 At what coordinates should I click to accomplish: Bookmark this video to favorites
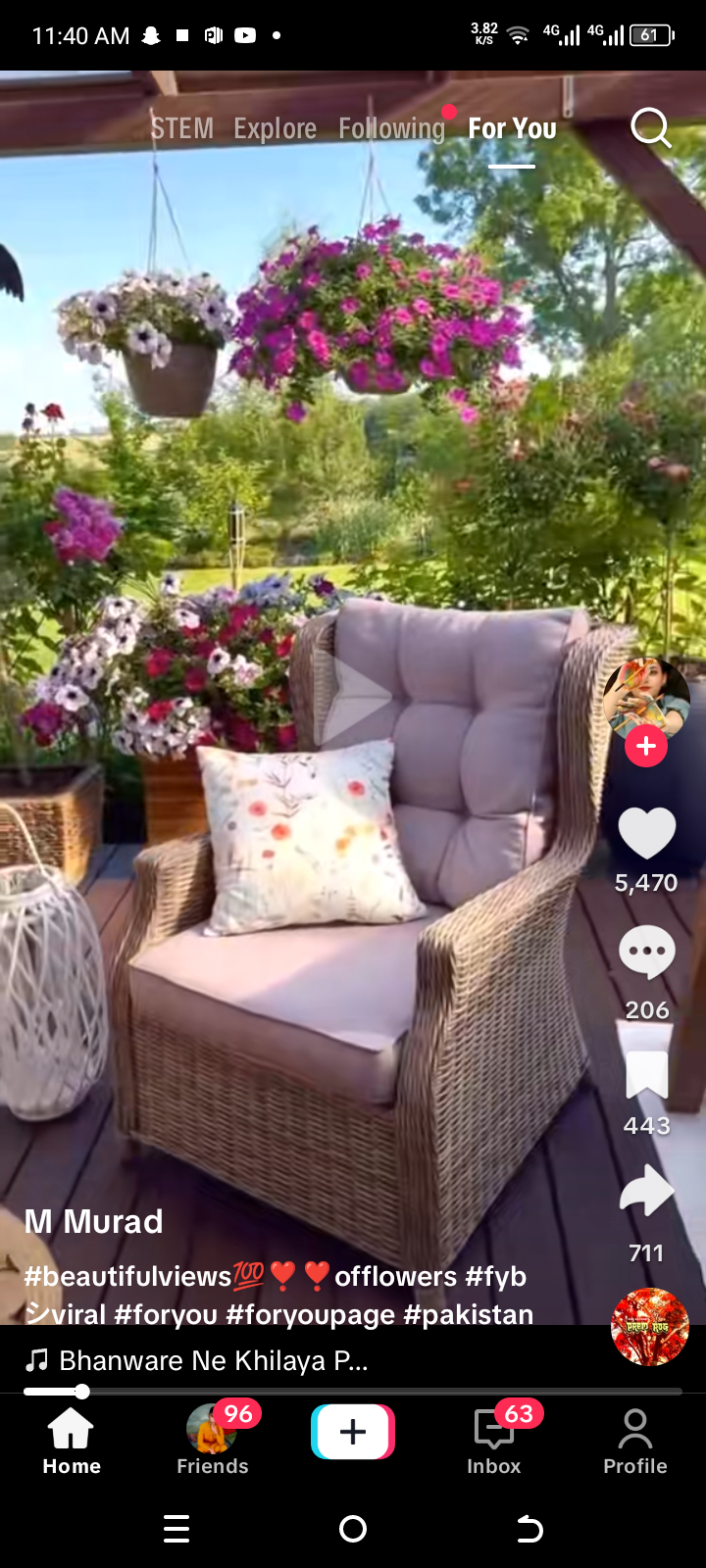pyautogui.click(x=646, y=1075)
